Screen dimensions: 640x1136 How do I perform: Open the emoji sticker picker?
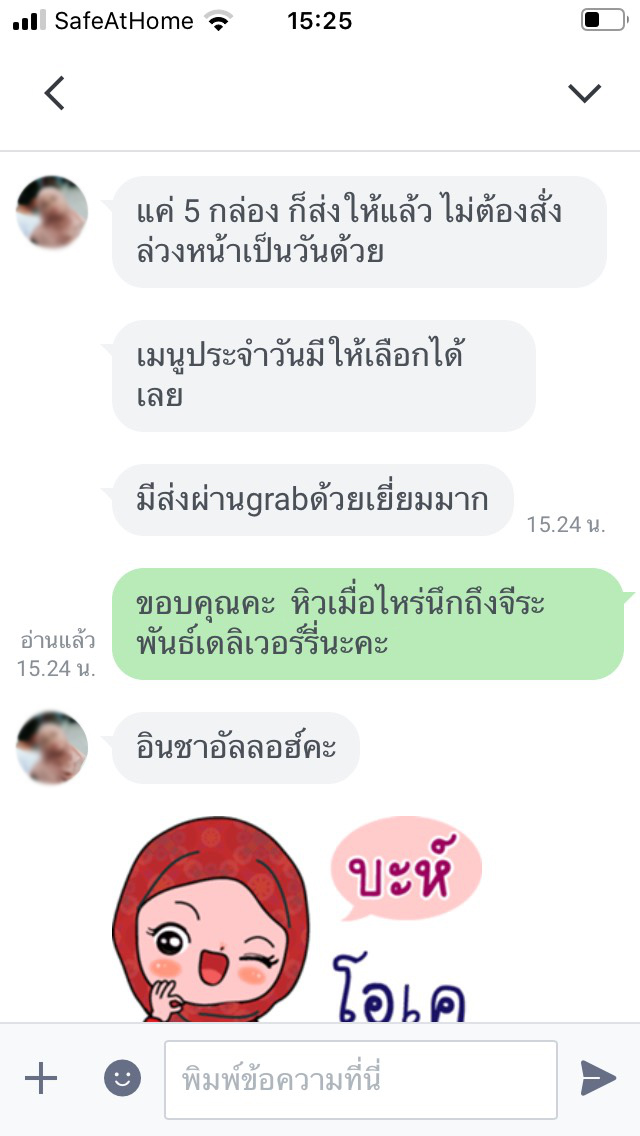(x=123, y=1078)
